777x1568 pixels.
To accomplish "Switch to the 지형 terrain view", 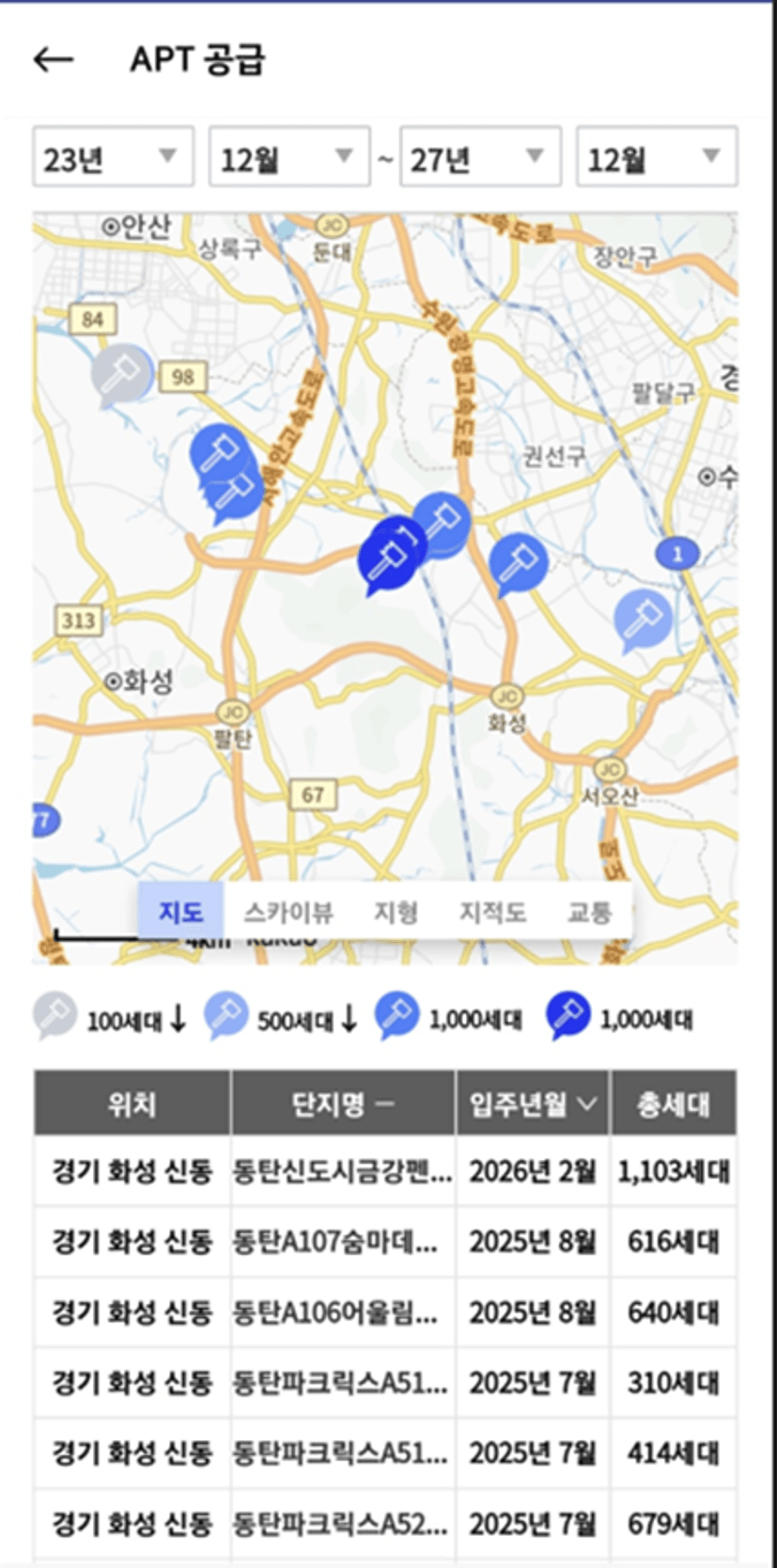I will tap(396, 911).
